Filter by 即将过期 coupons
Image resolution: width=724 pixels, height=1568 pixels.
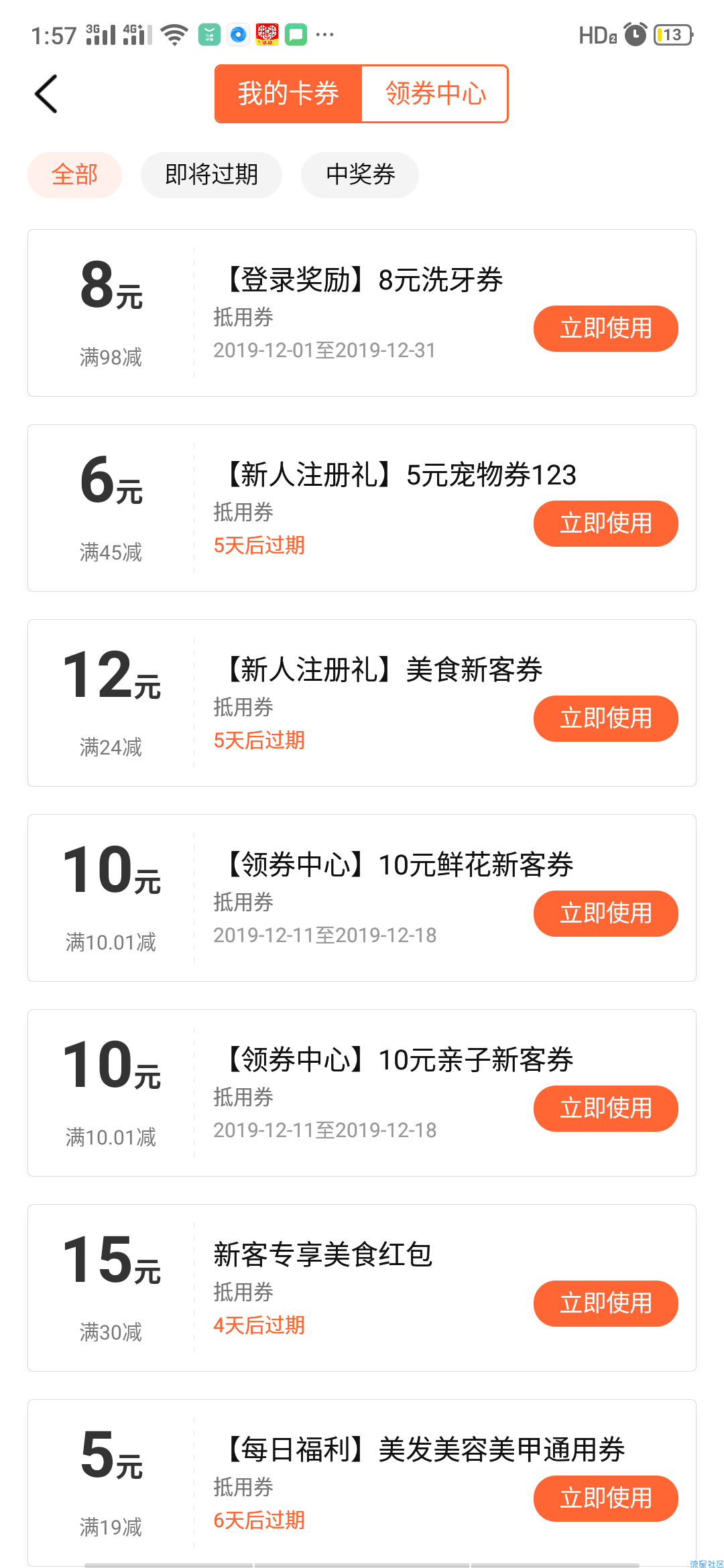click(211, 175)
